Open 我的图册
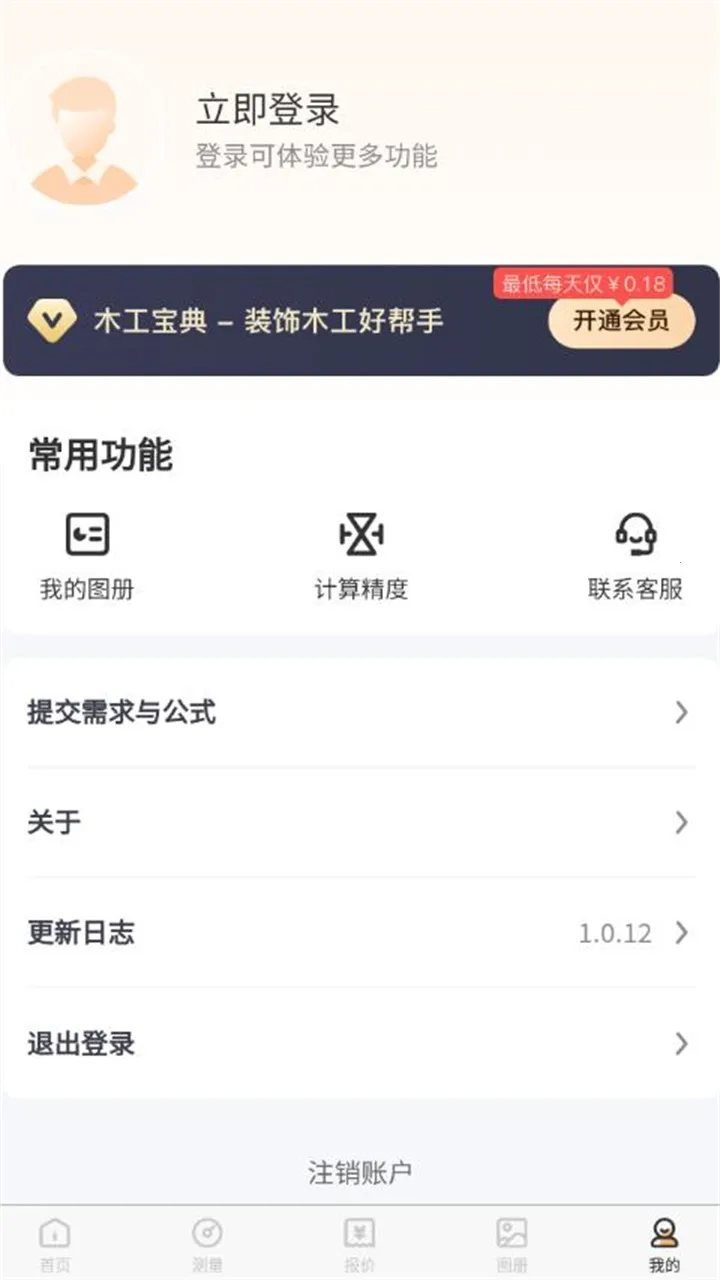The height and width of the screenshot is (1280, 720). click(x=87, y=557)
